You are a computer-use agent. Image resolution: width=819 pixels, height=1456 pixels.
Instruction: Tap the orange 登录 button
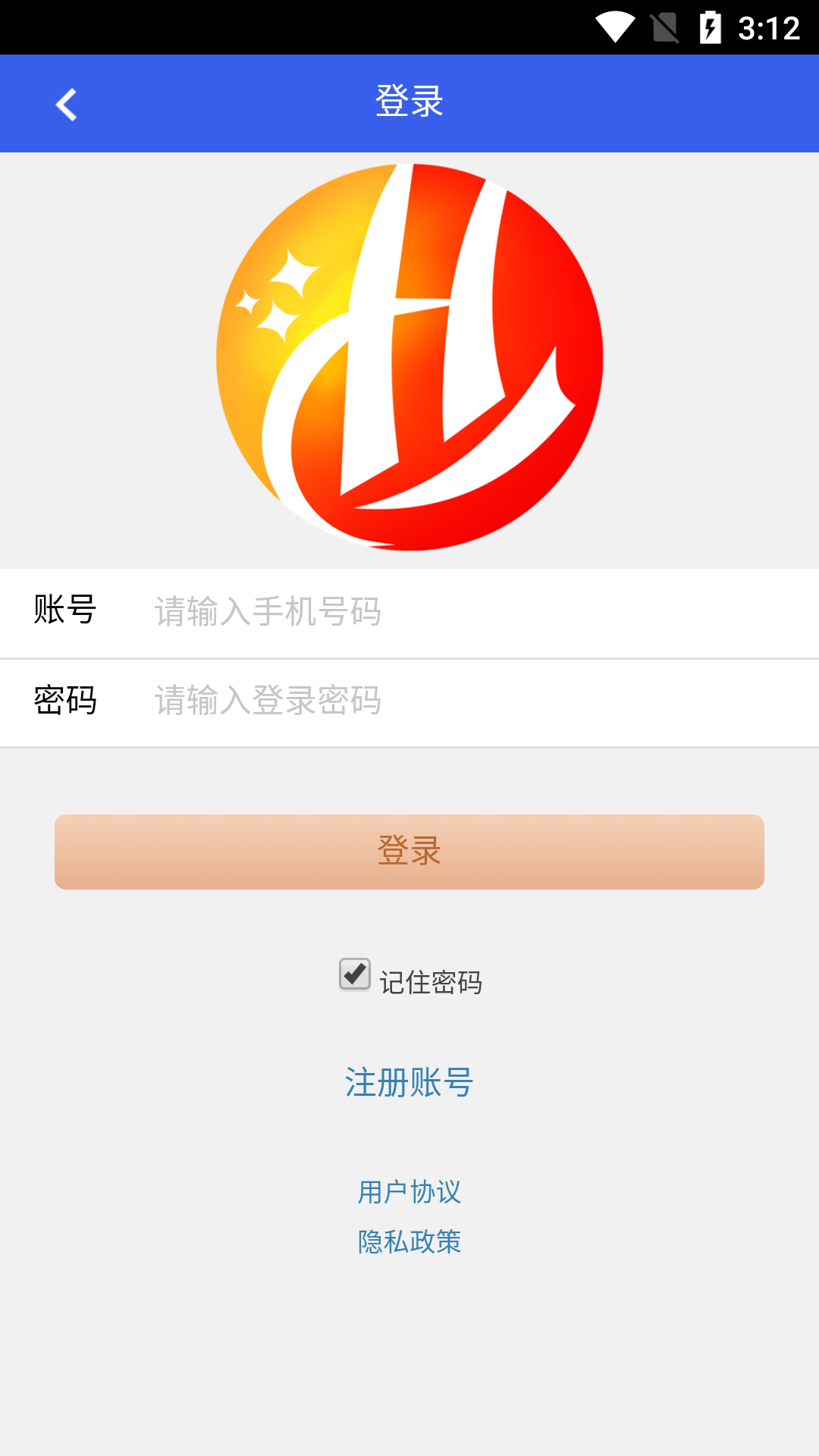coord(409,852)
